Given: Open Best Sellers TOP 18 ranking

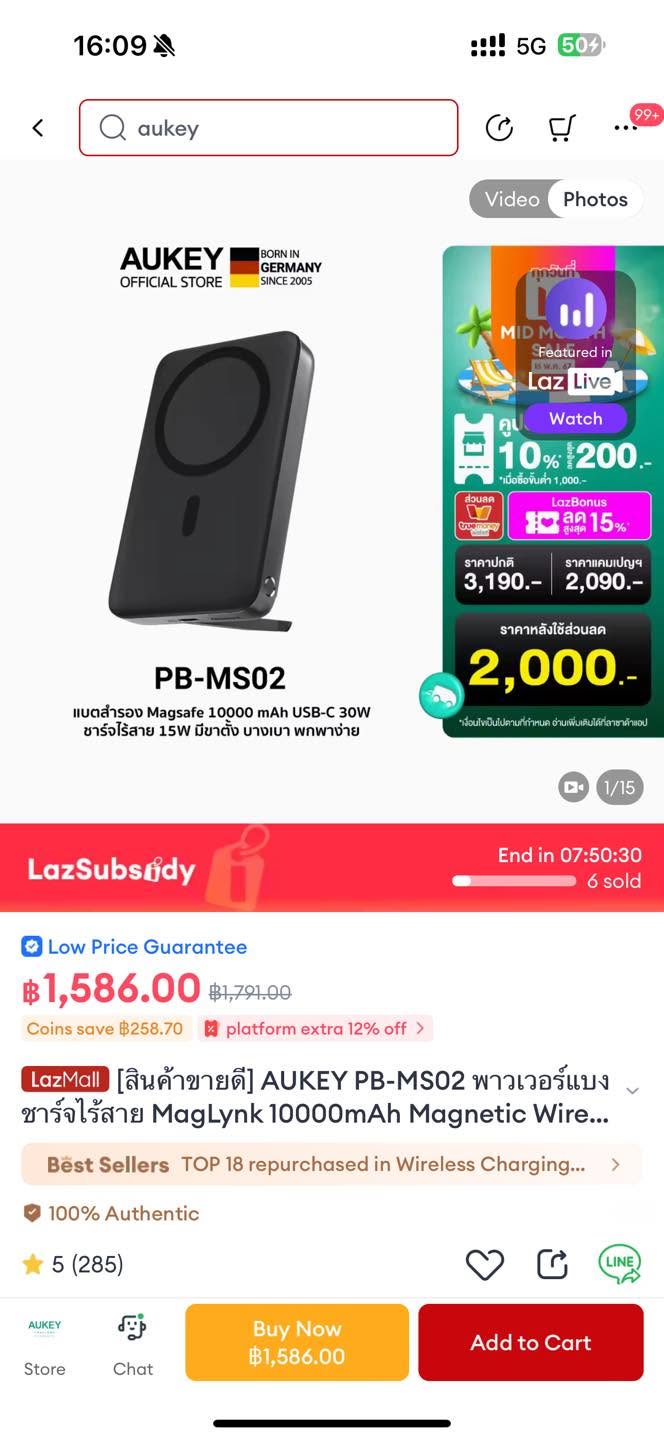Looking at the screenshot, I should click(332, 1164).
